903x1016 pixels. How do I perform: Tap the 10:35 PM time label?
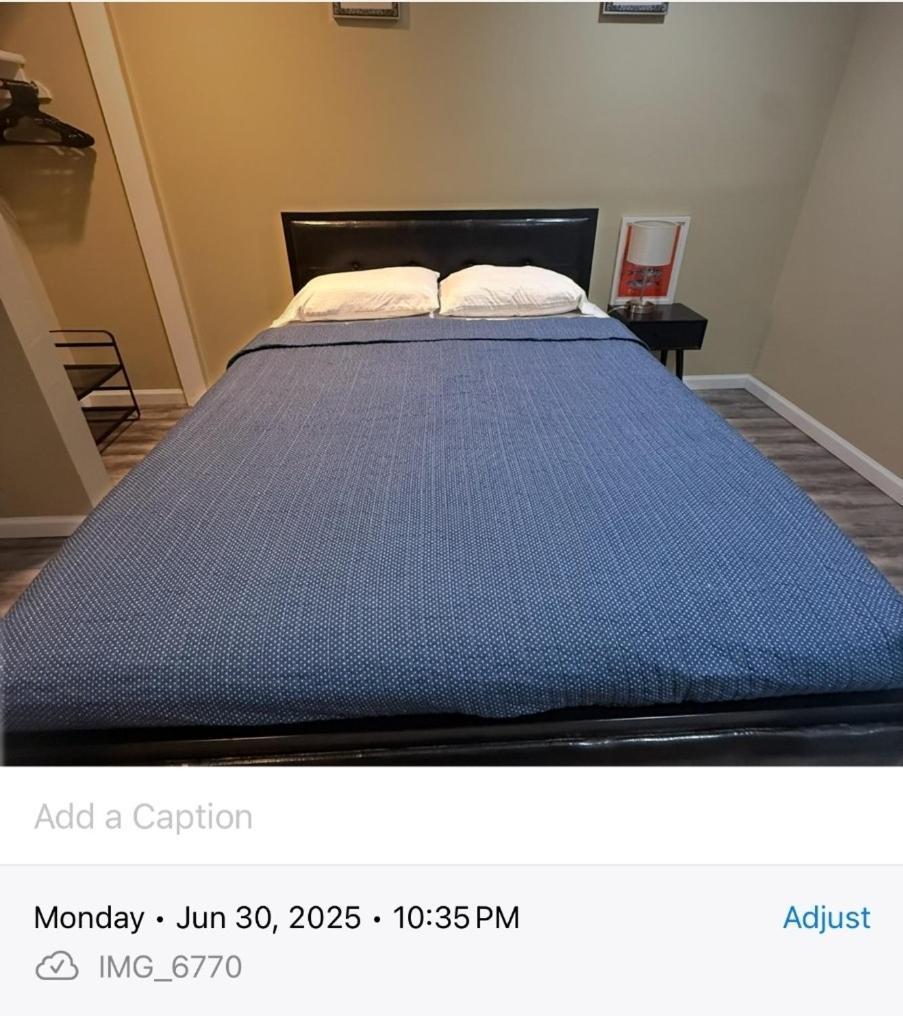[x=455, y=916]
